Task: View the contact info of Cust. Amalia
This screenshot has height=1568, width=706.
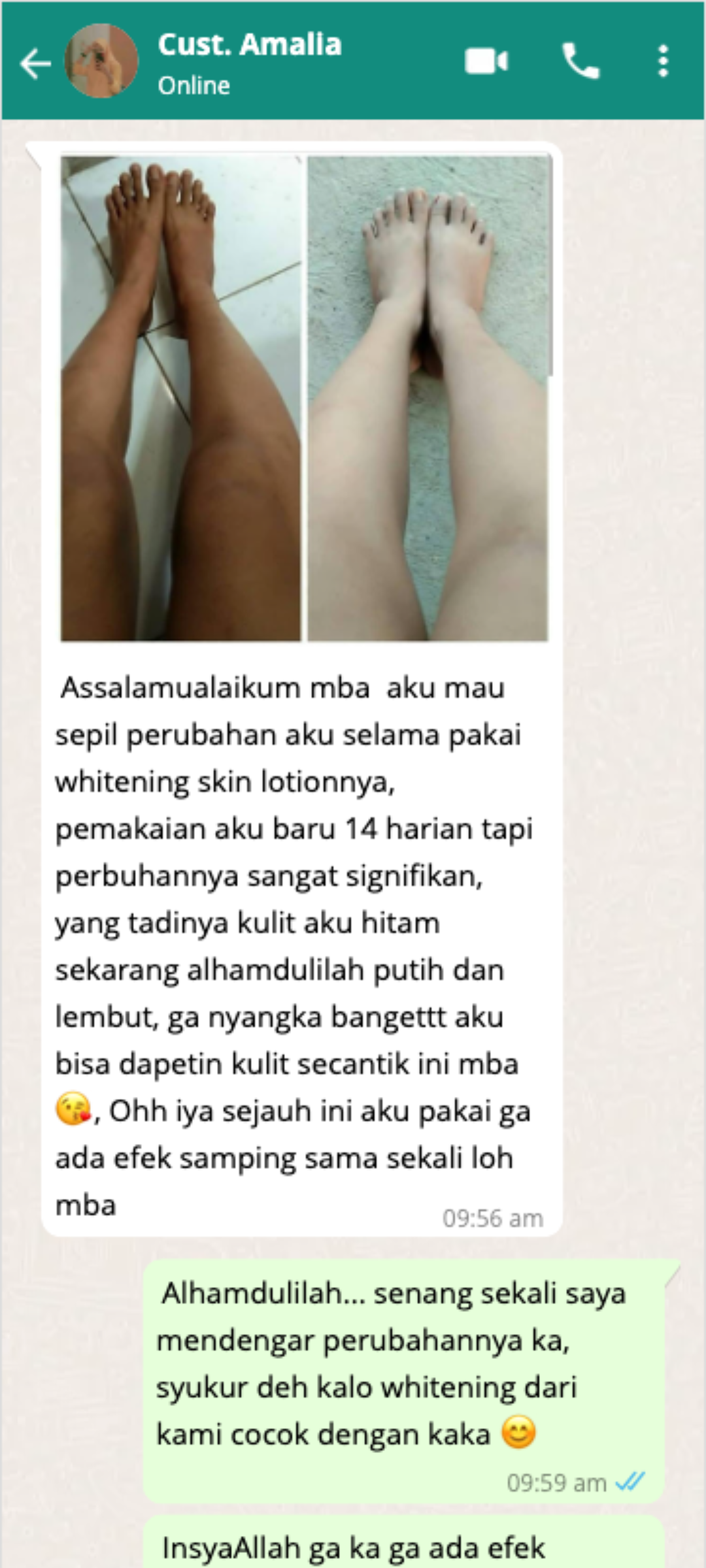Action: [x=249, y=61]
